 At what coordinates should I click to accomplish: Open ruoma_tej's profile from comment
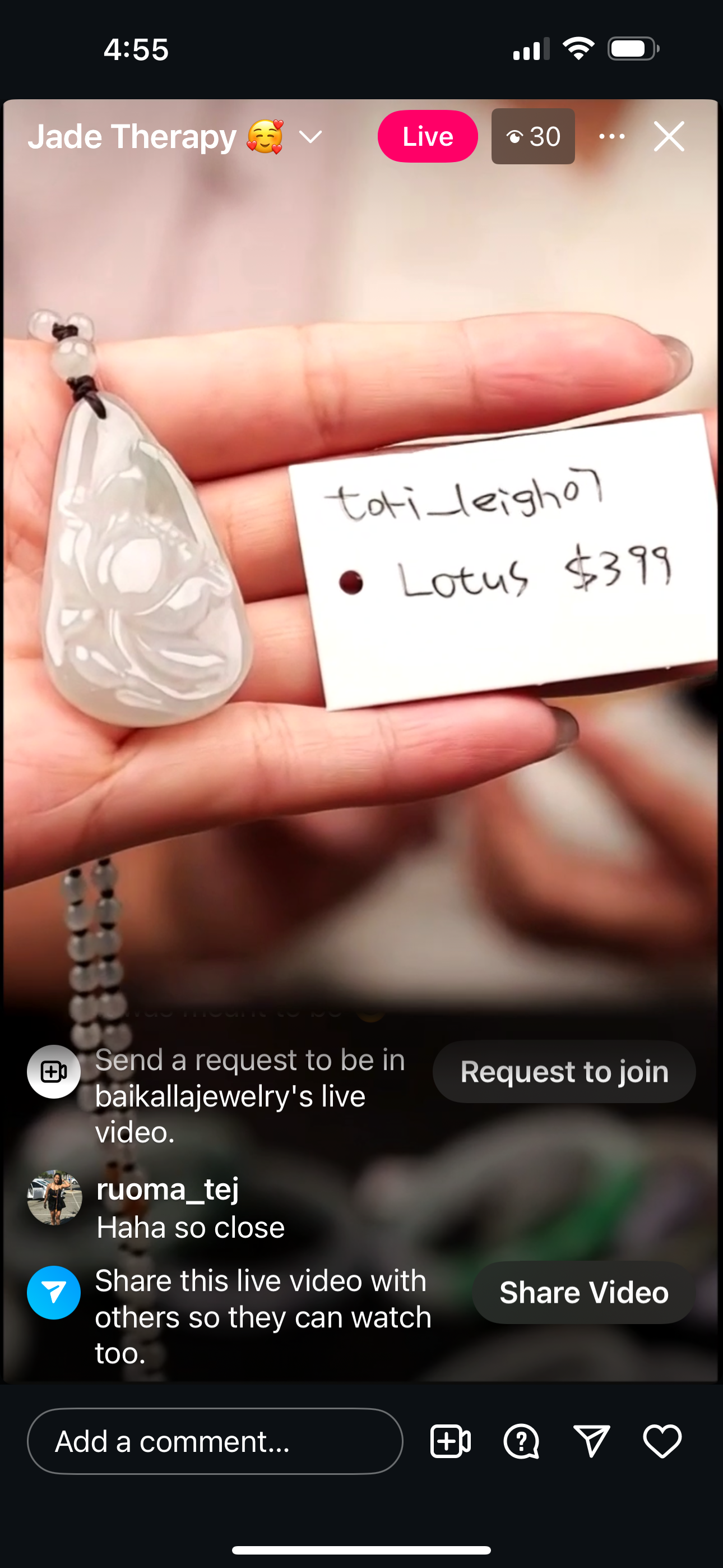pos(55,1197)
